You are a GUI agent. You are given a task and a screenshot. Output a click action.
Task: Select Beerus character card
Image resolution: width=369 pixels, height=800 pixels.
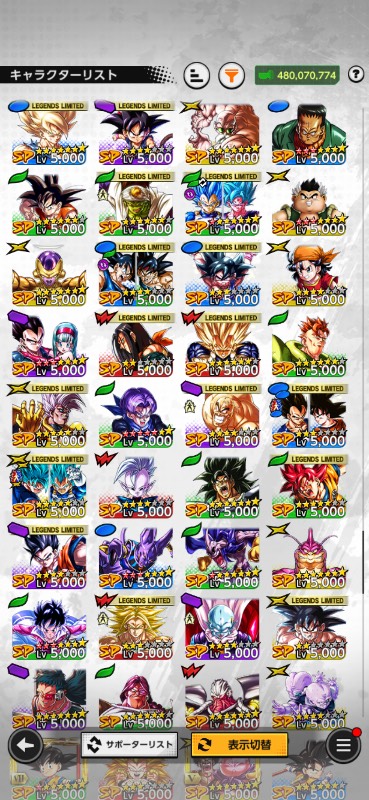pos(135,557)
